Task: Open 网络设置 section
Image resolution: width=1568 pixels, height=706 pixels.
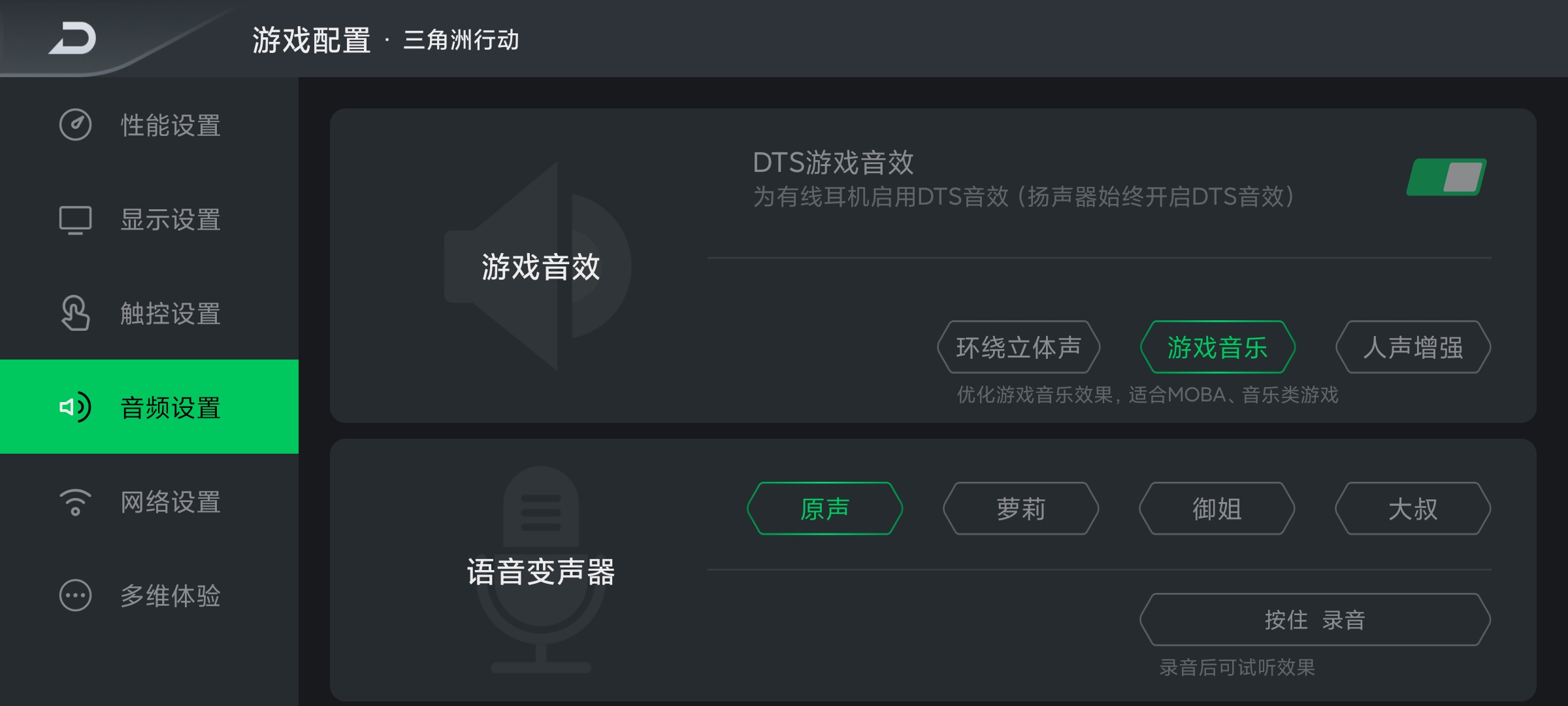Action: coord(149,502)
